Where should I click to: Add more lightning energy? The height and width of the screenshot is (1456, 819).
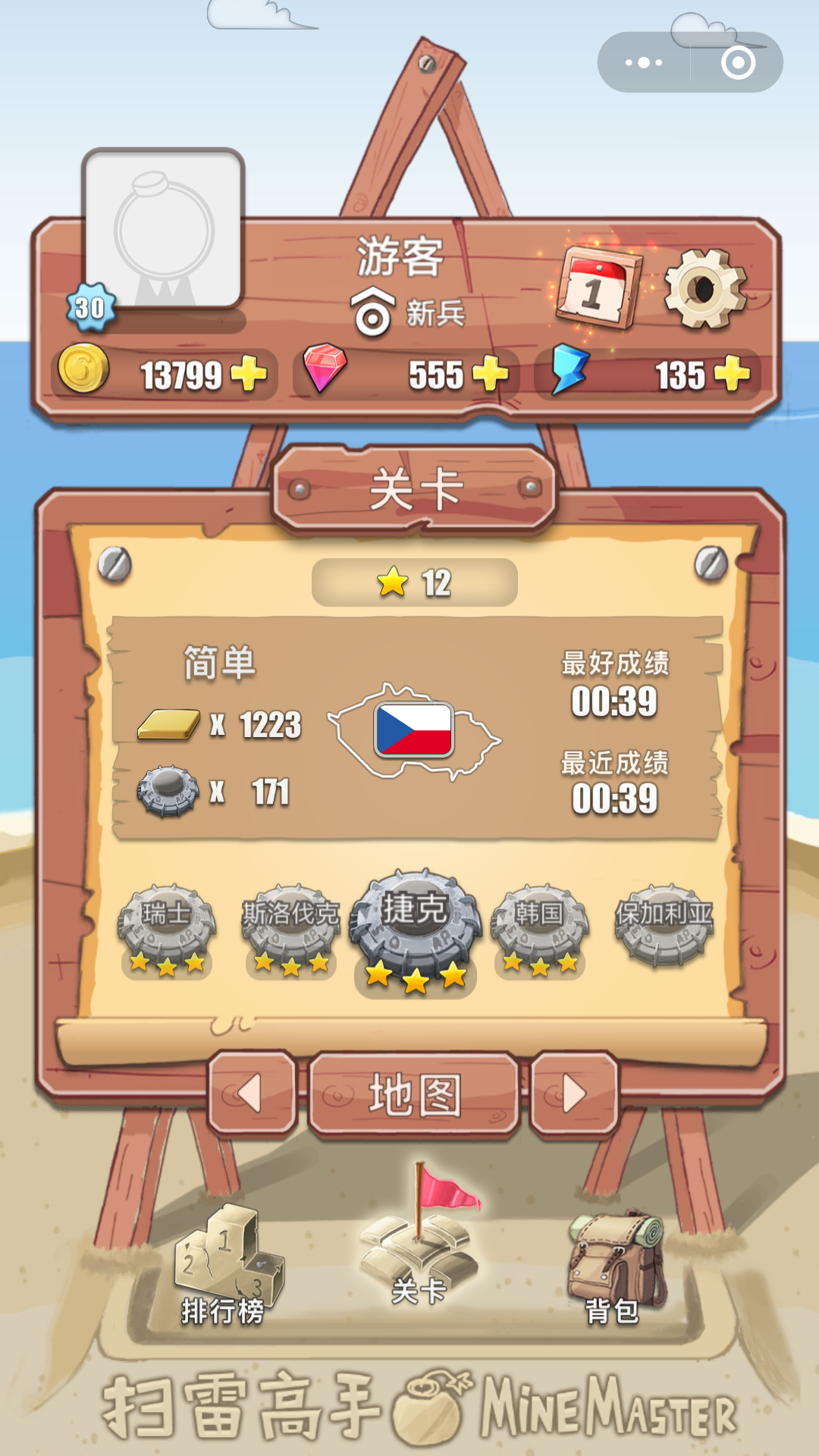click(x=731, y=374)
